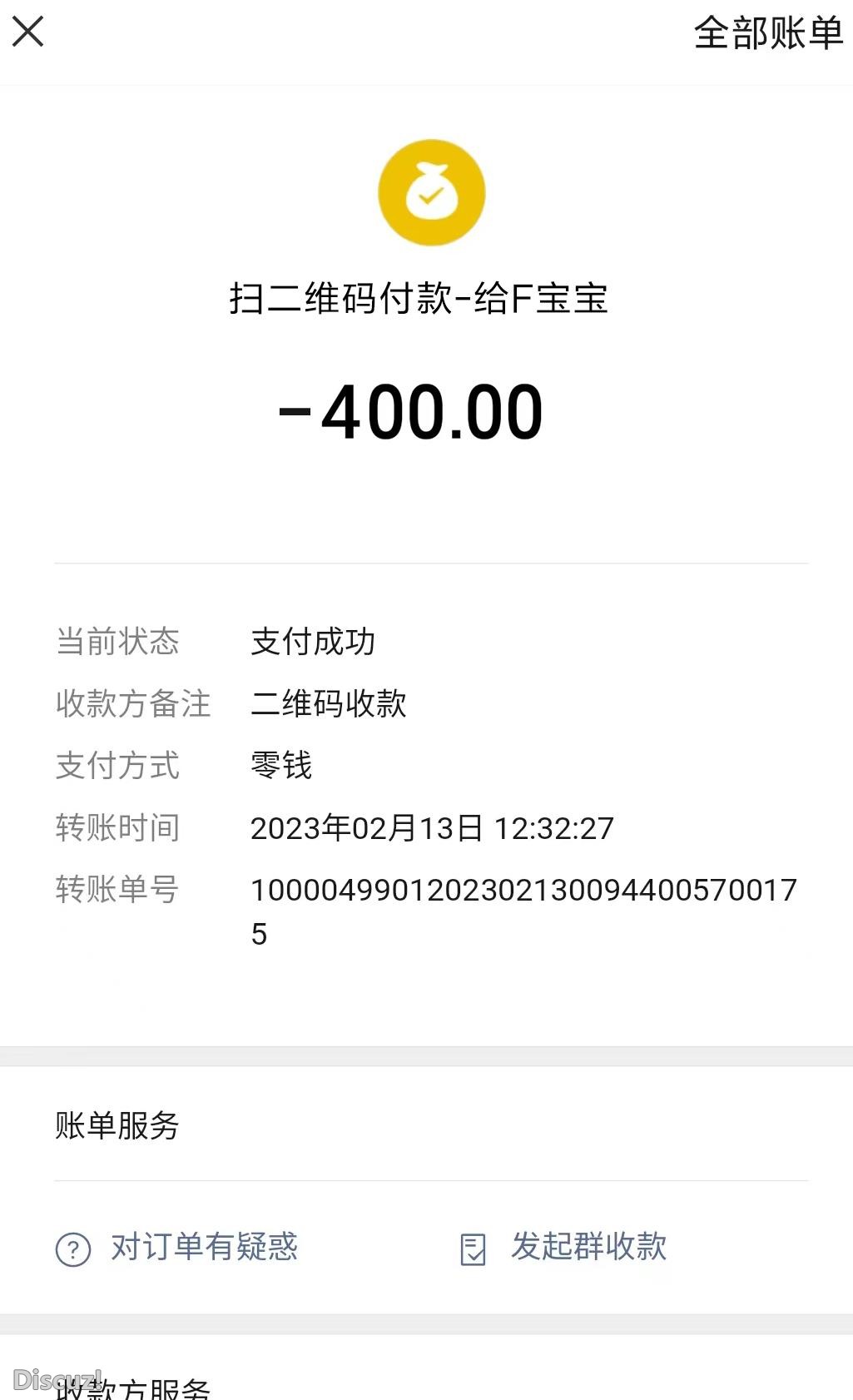Screen dimensions: 853x1400
Task: Tap the 支付方式 field label
Action: pyautogui.click(x=117, y=767)
